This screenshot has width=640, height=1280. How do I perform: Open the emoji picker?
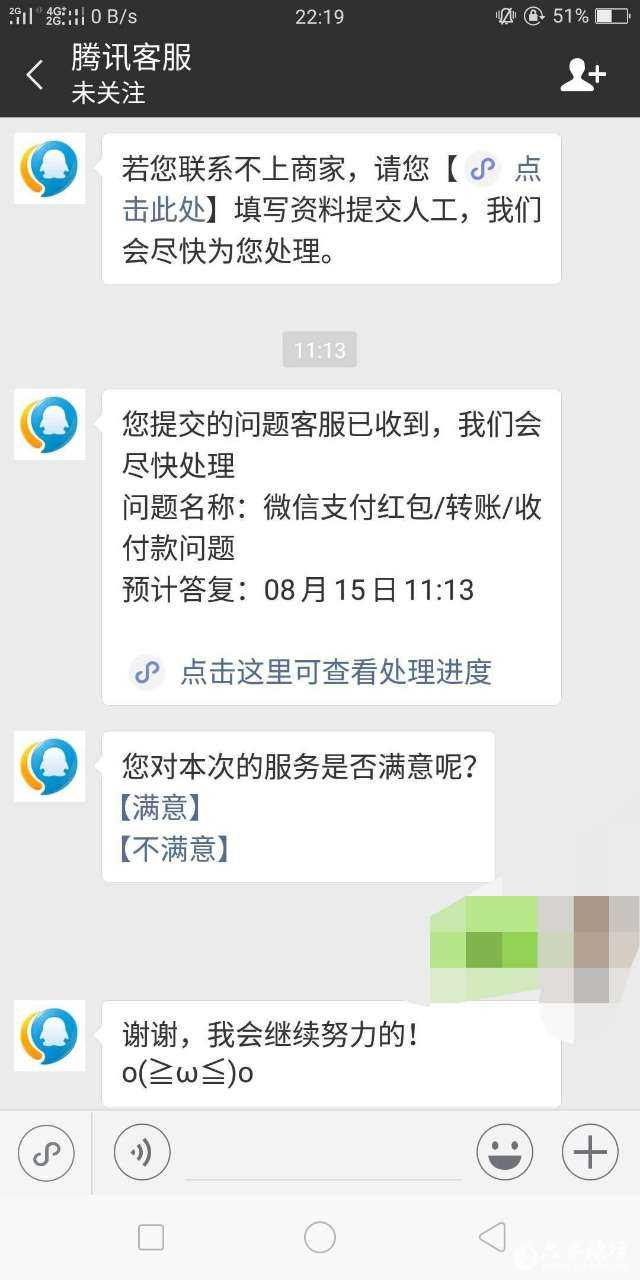[504, 1153]
